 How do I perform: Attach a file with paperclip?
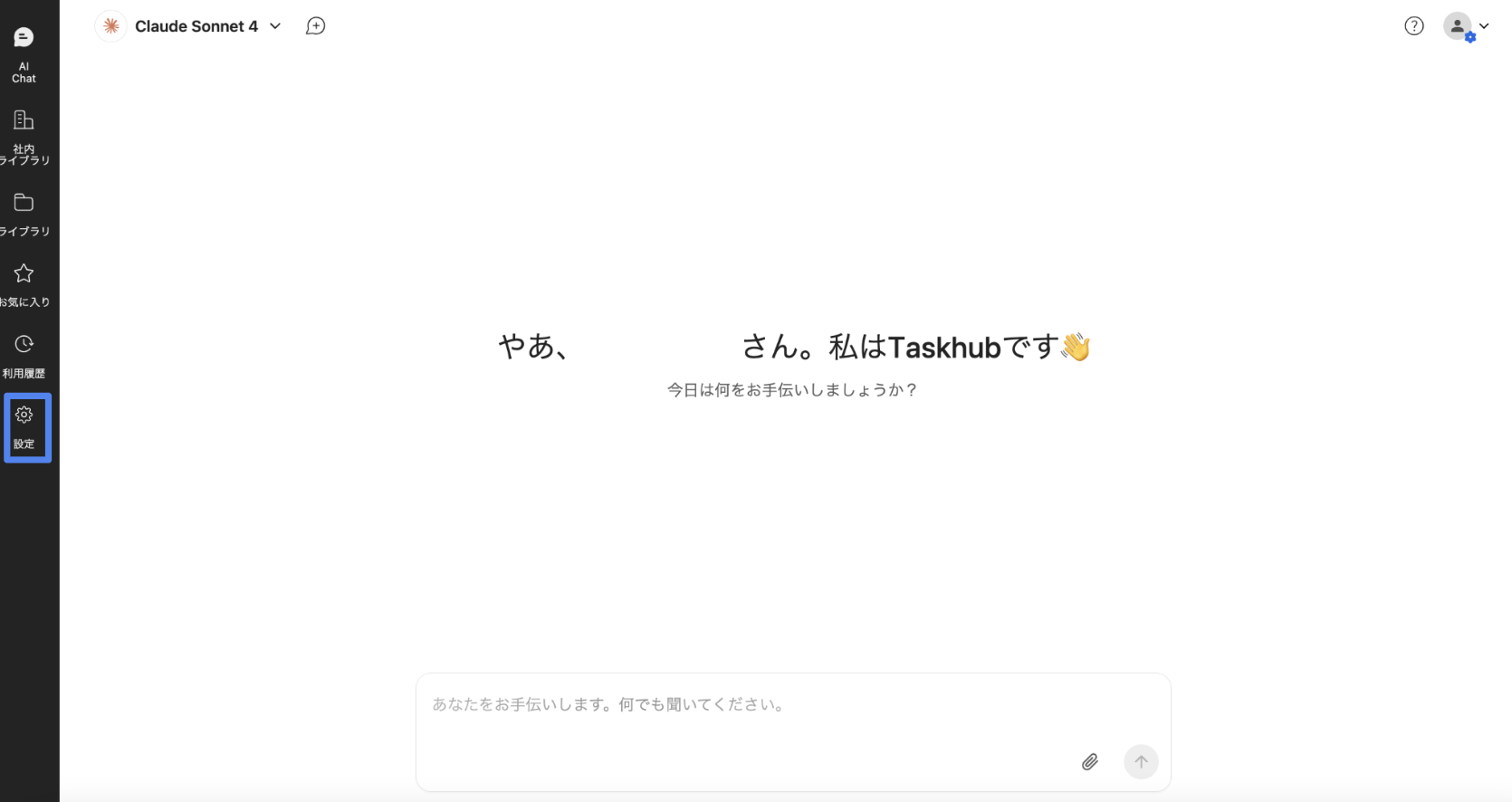[1090, 762]
